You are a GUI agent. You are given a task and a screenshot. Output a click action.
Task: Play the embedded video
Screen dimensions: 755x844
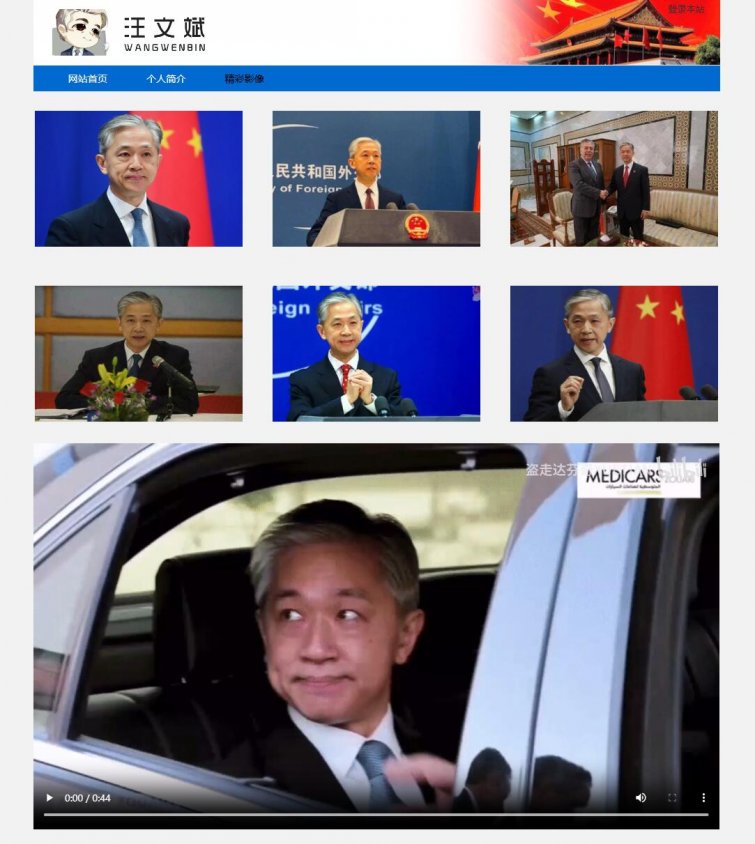tap(49, 798)
